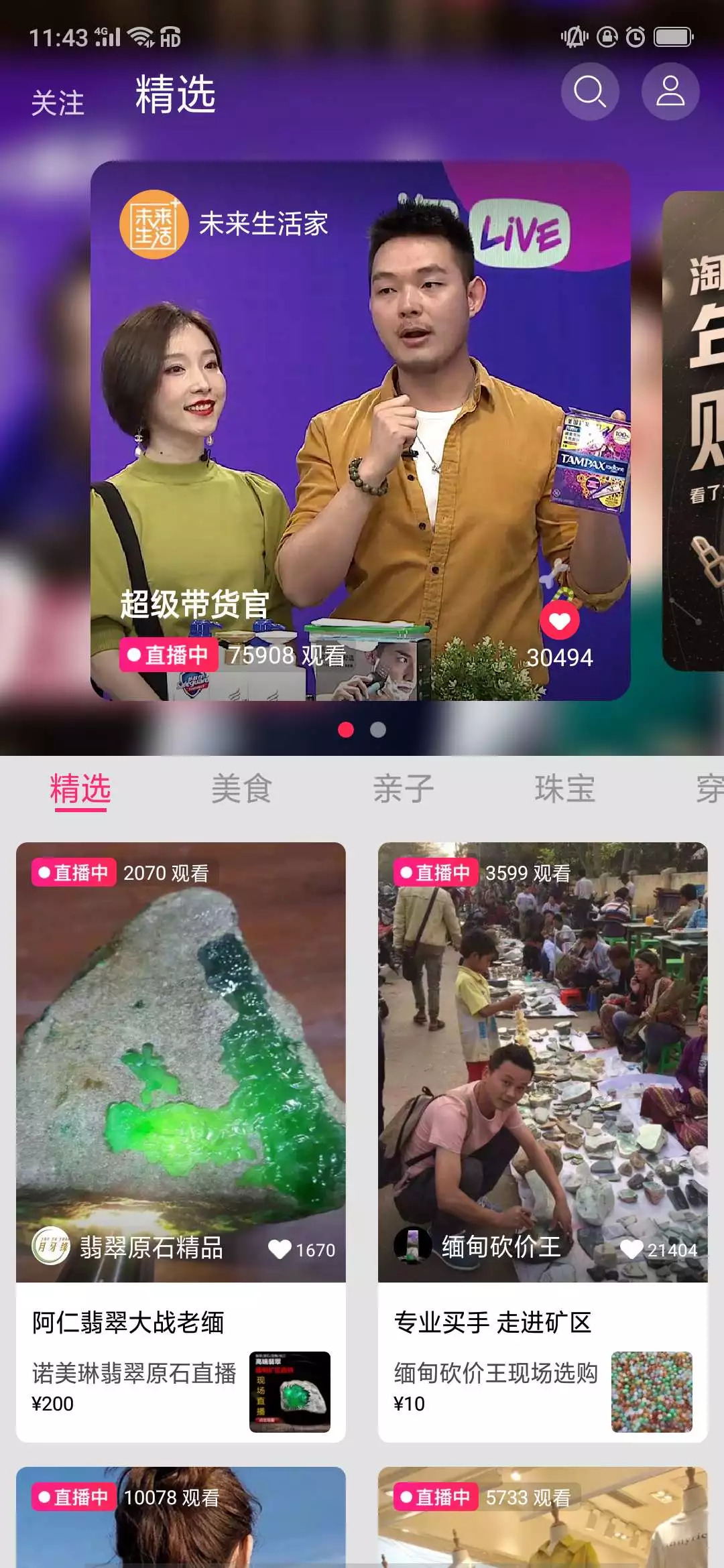Open the 未来生活家 live banner
The height and width of the screenshot is (1568, 724).
click(x=360, y=402)
